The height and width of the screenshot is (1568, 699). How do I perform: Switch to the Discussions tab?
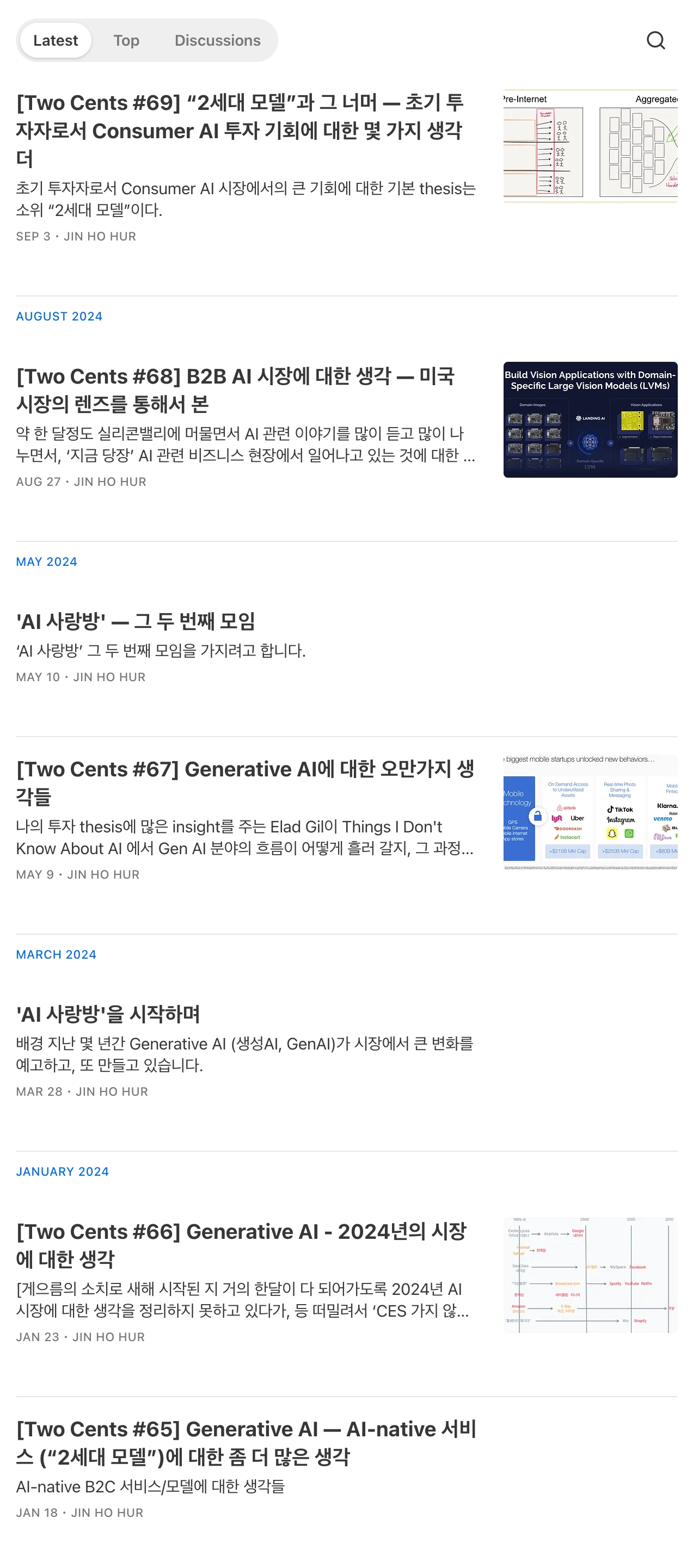(217, 40)
